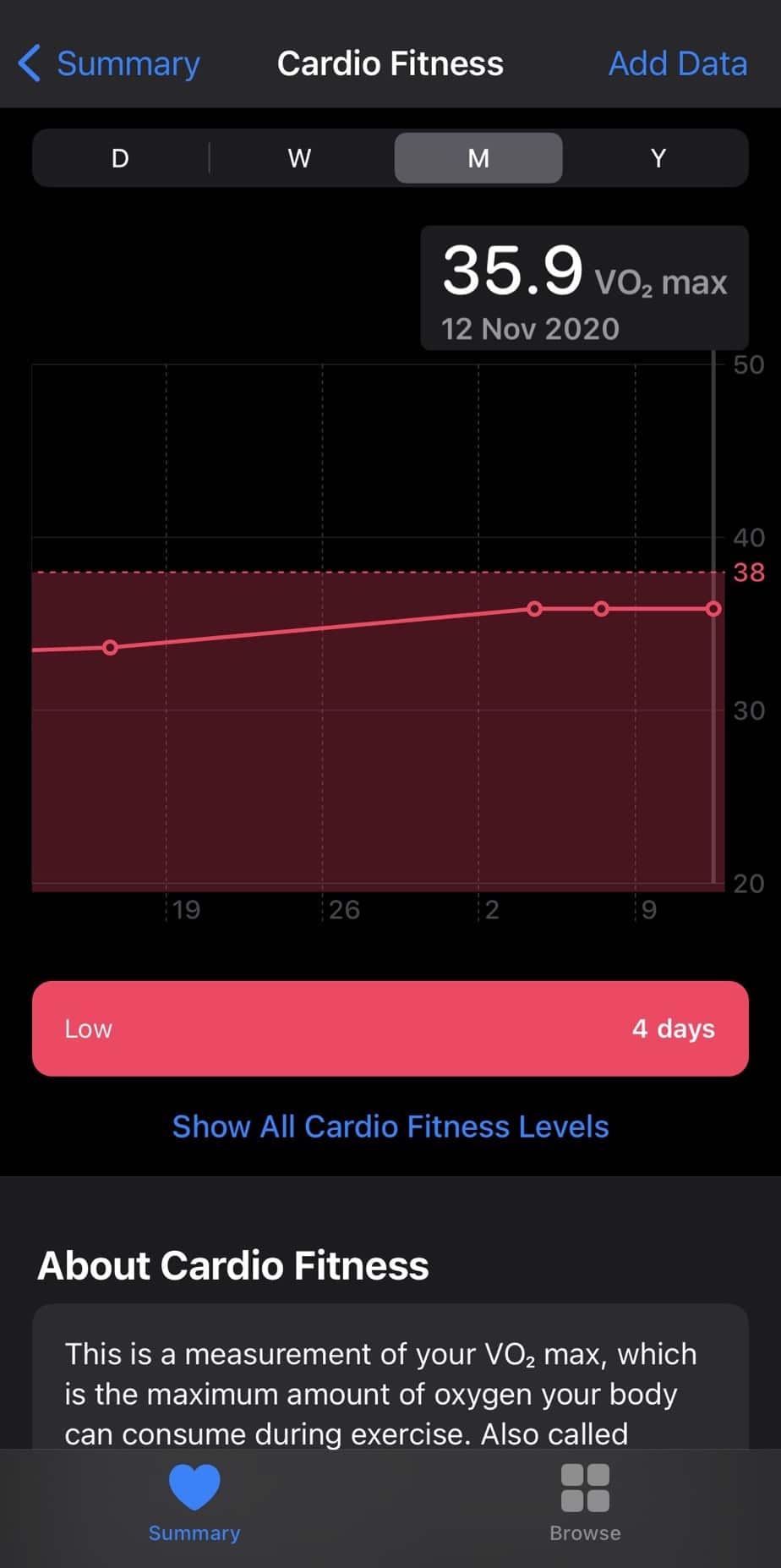Select the weekly W range
781x1568 pixels.
point(299,158)
